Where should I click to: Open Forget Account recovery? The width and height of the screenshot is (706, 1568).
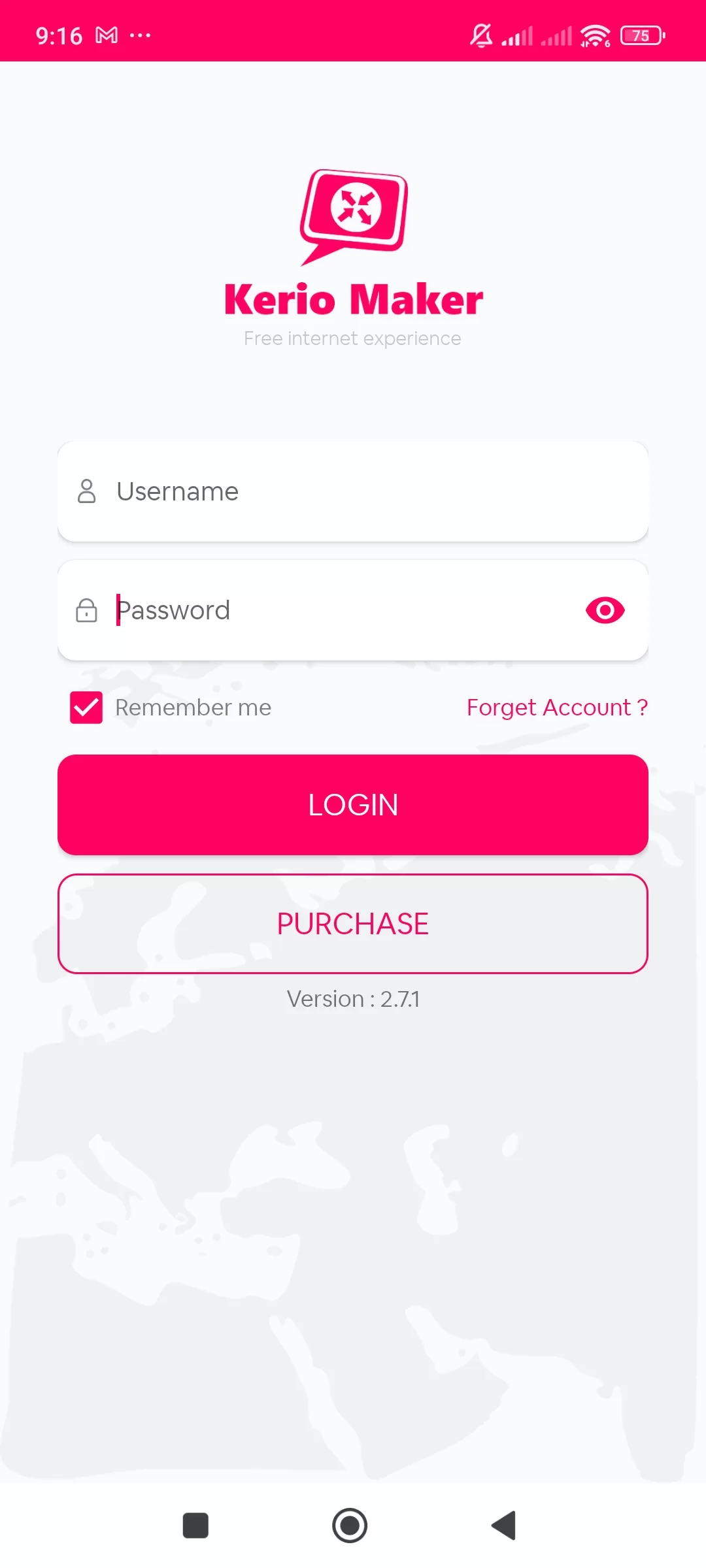[x=556, y=707]
